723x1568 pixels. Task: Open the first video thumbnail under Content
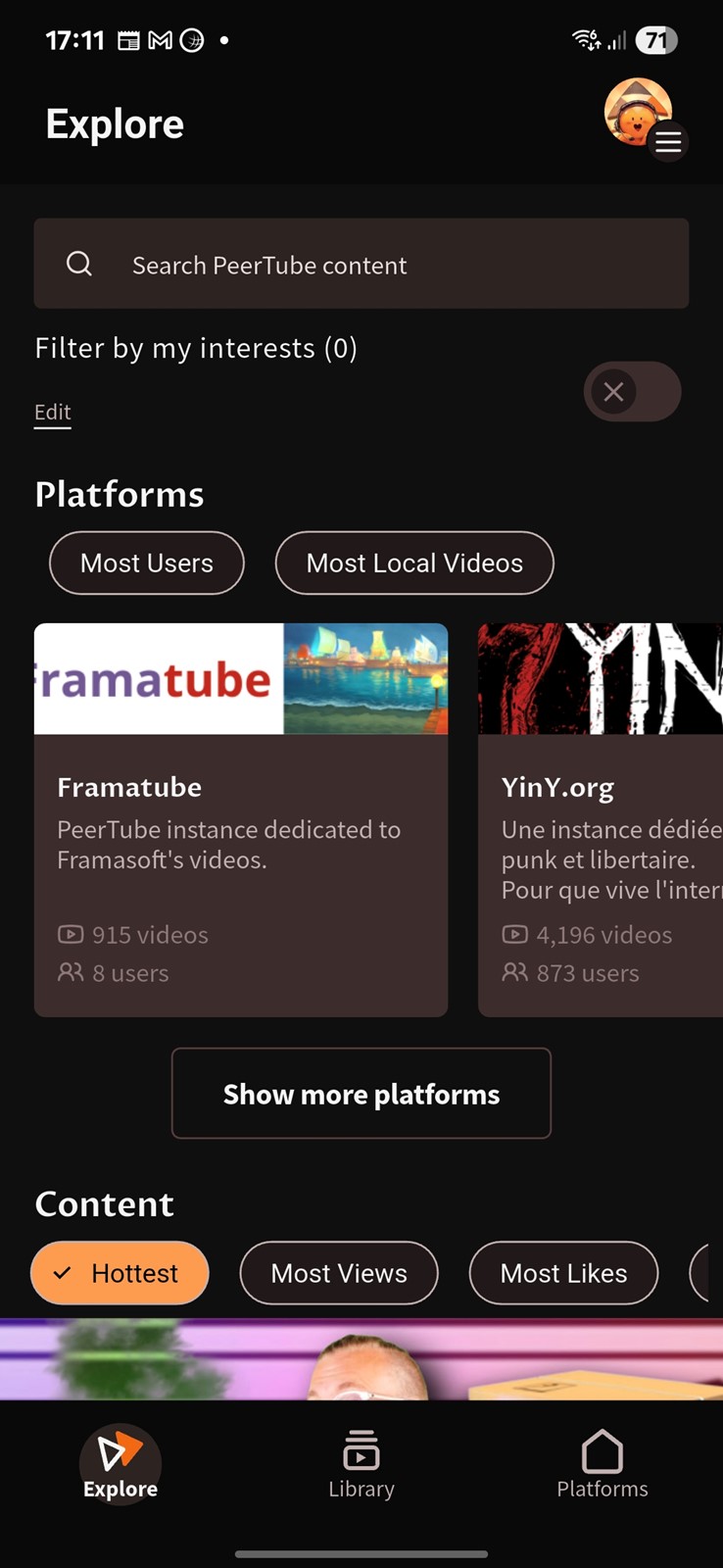361,1359
